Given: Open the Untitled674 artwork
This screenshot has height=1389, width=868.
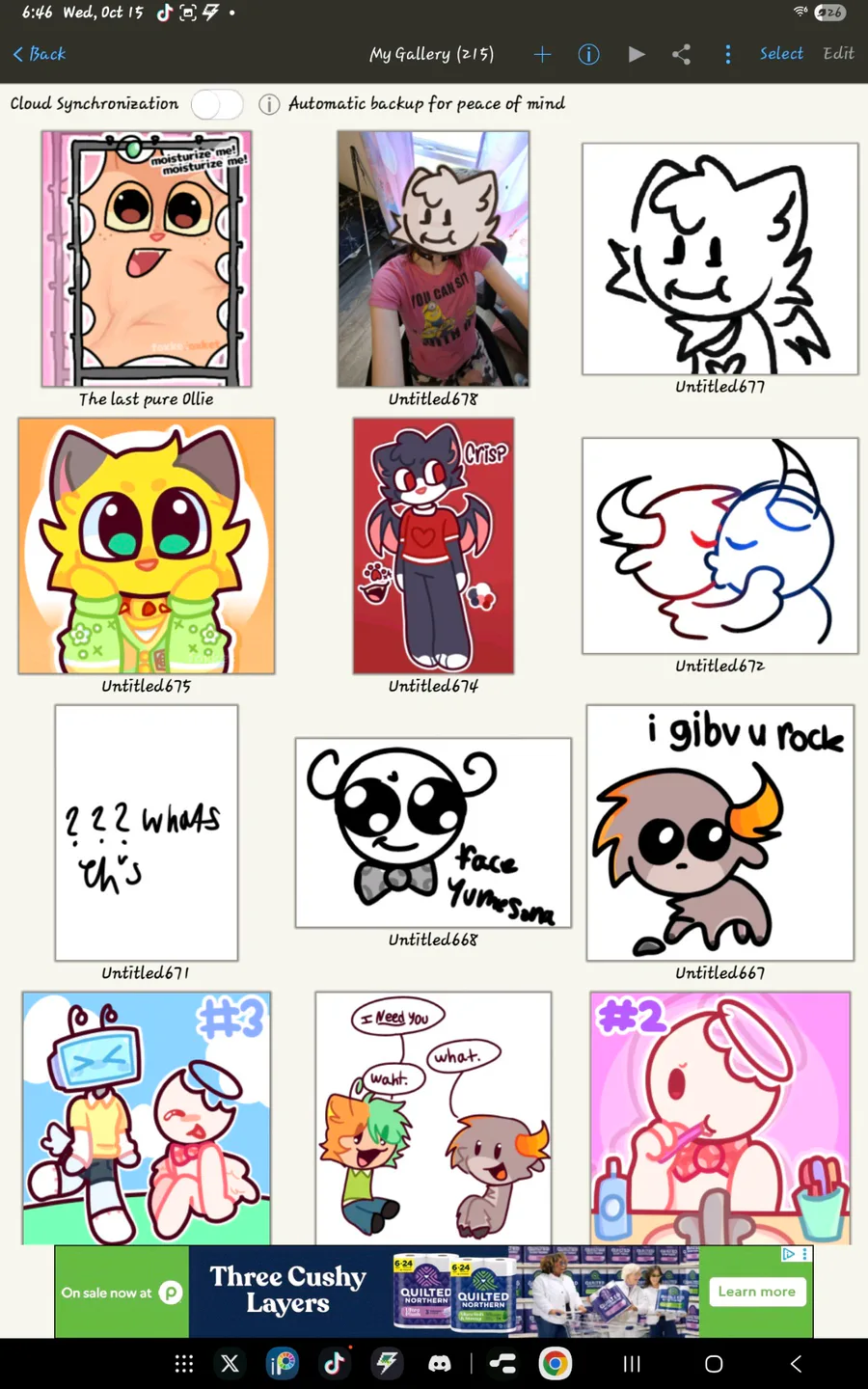Looking at the screenshot, I should coord(433,546).
